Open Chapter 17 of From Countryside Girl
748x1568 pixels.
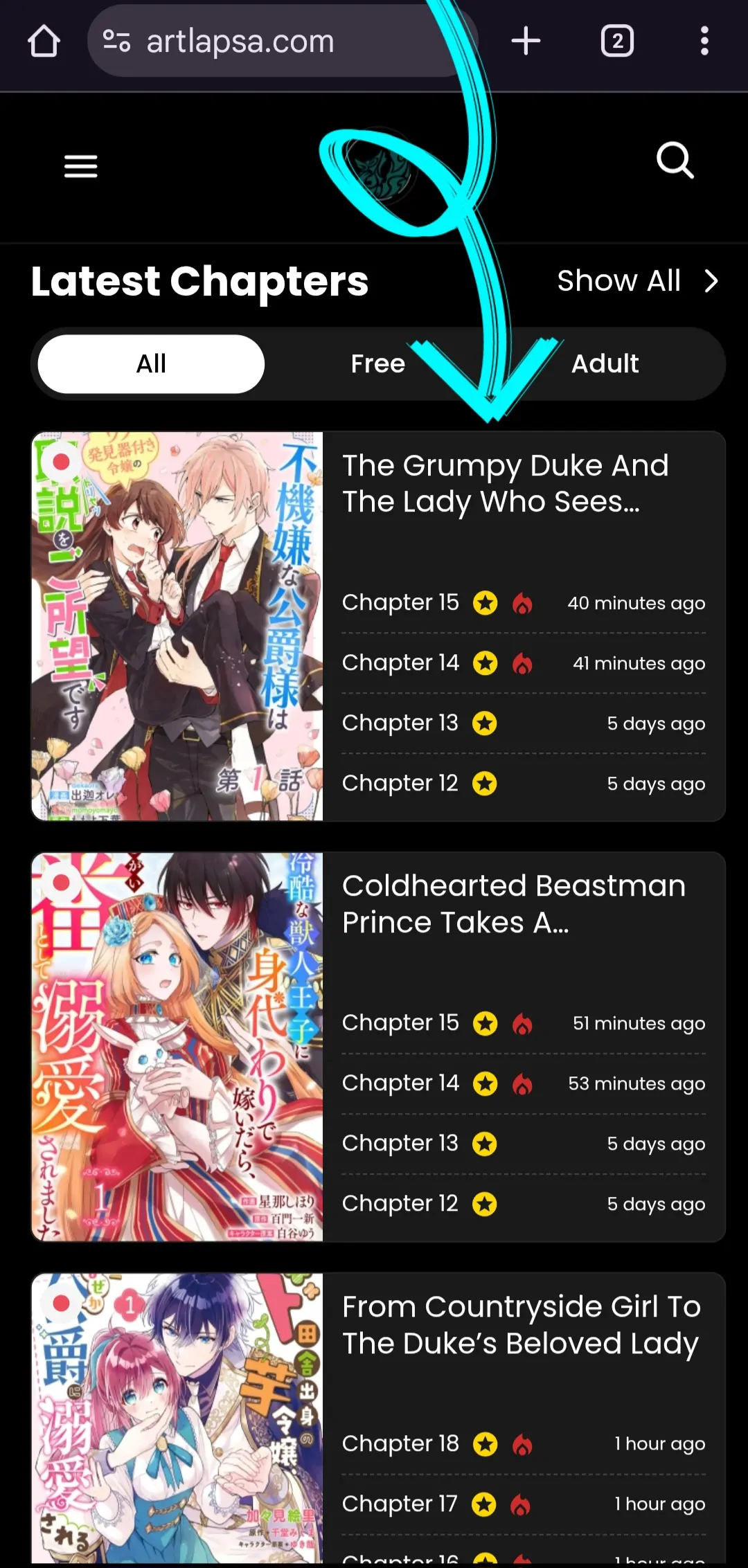tap(400, 1504)
